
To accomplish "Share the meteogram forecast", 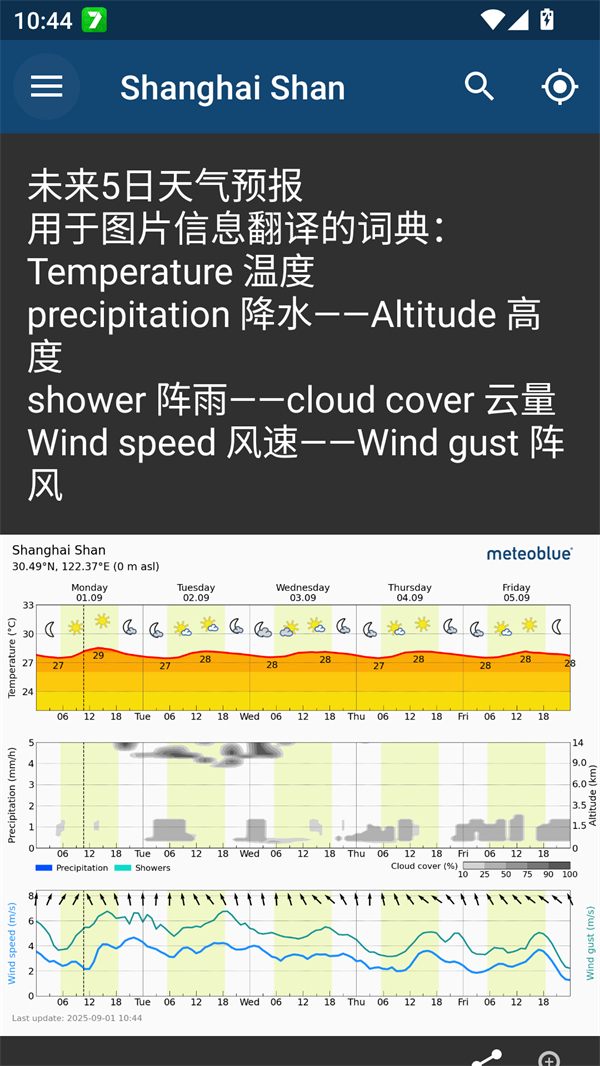I will tap(487, 1058).
